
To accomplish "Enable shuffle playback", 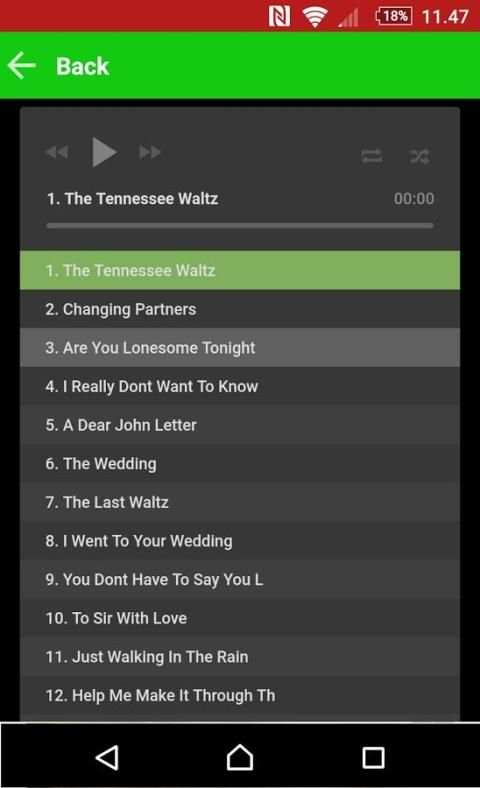I will [419, 156].
